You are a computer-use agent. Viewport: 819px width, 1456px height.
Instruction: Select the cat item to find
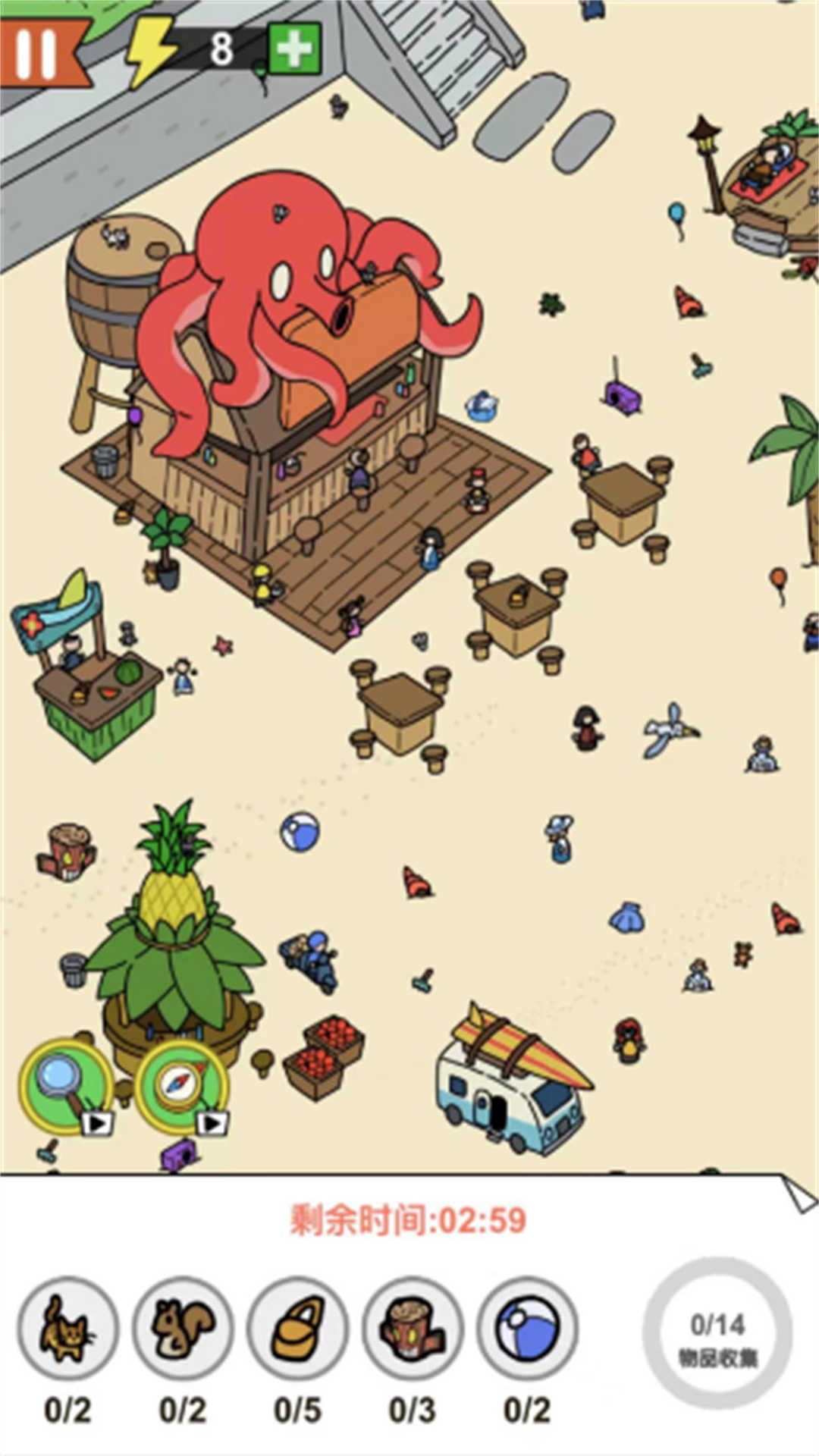coord(67,1328)
